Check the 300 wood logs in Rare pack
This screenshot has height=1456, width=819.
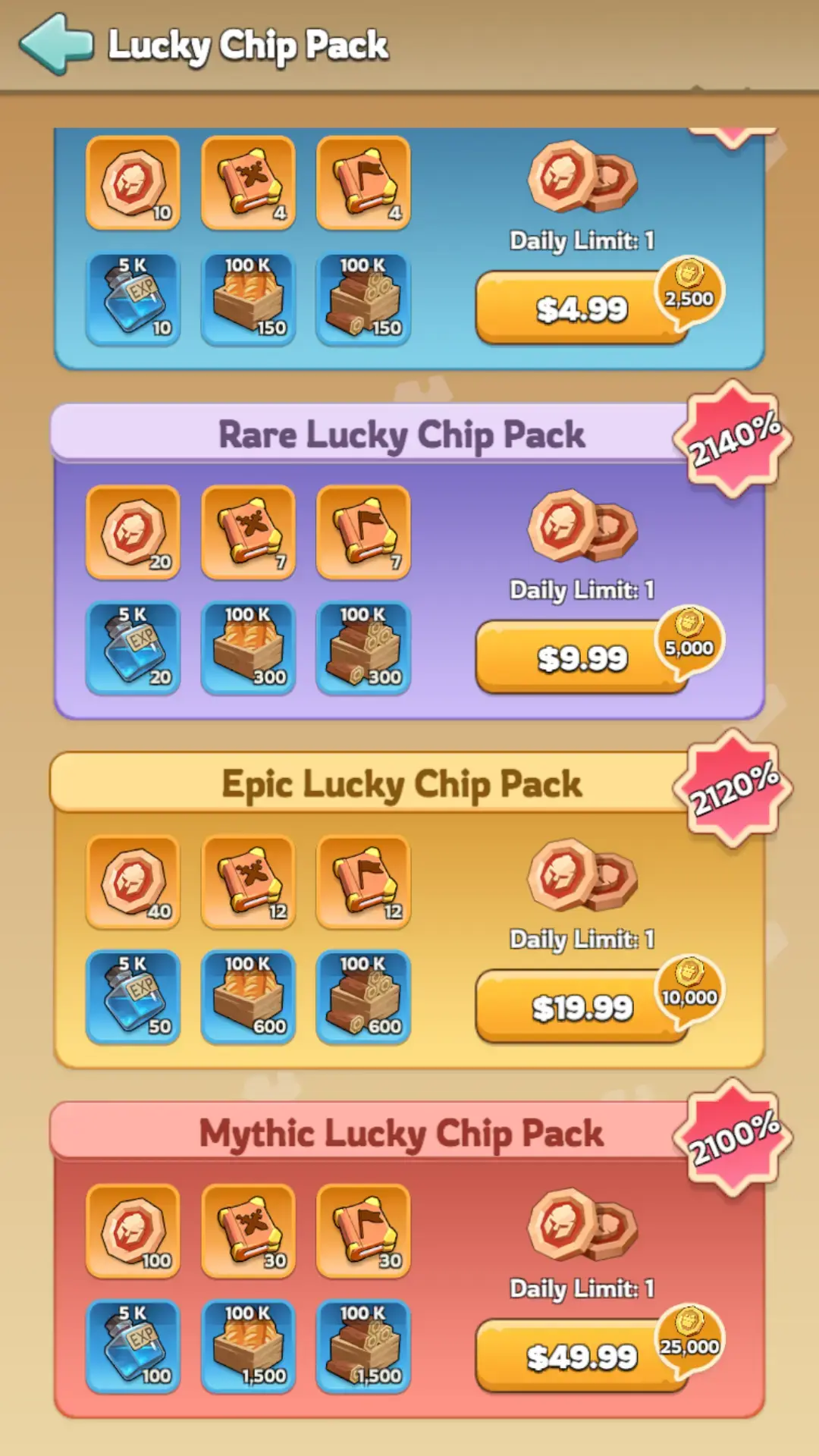coord(363,648)
